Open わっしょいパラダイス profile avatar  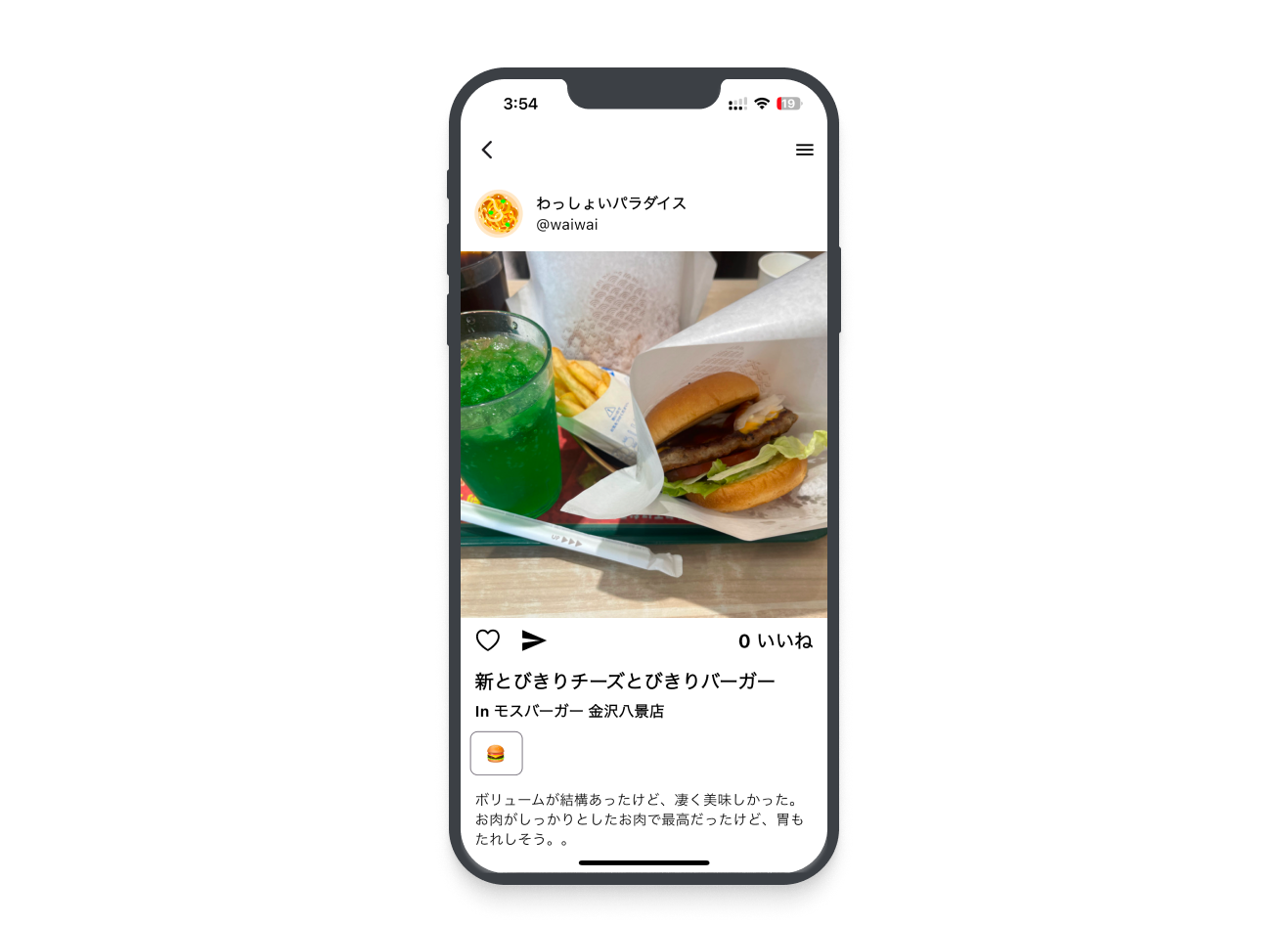tap(499, 213)
